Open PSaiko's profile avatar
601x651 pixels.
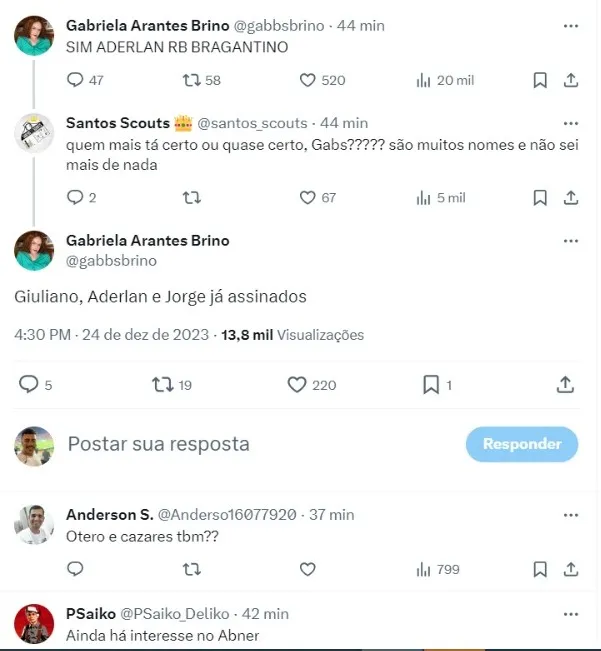click(34, 624)
